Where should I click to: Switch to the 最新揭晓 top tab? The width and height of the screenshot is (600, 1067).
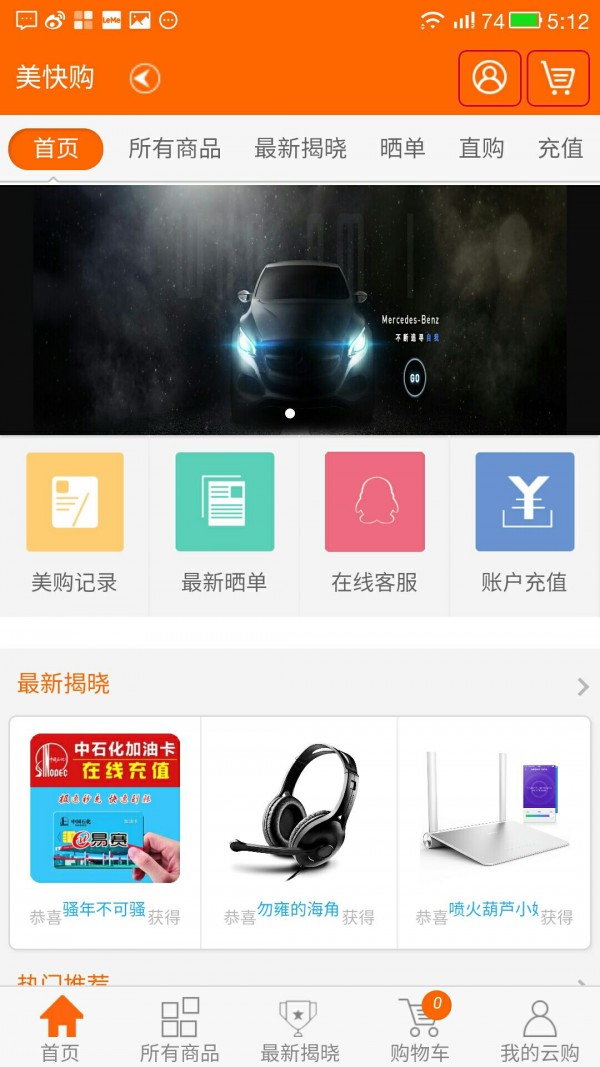click(x=300, y=149)
